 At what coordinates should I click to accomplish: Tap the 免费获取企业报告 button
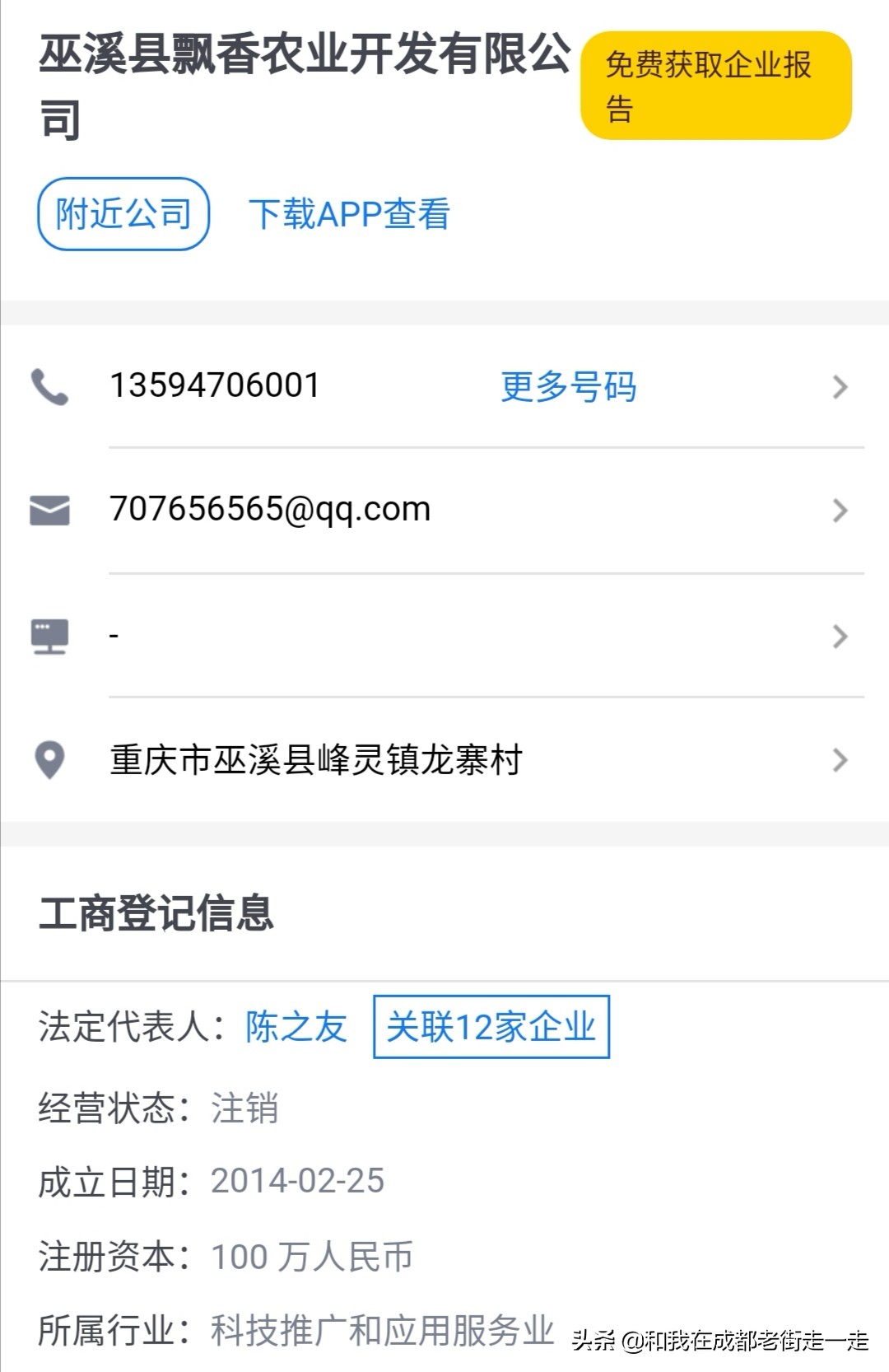tap(715, 86)
